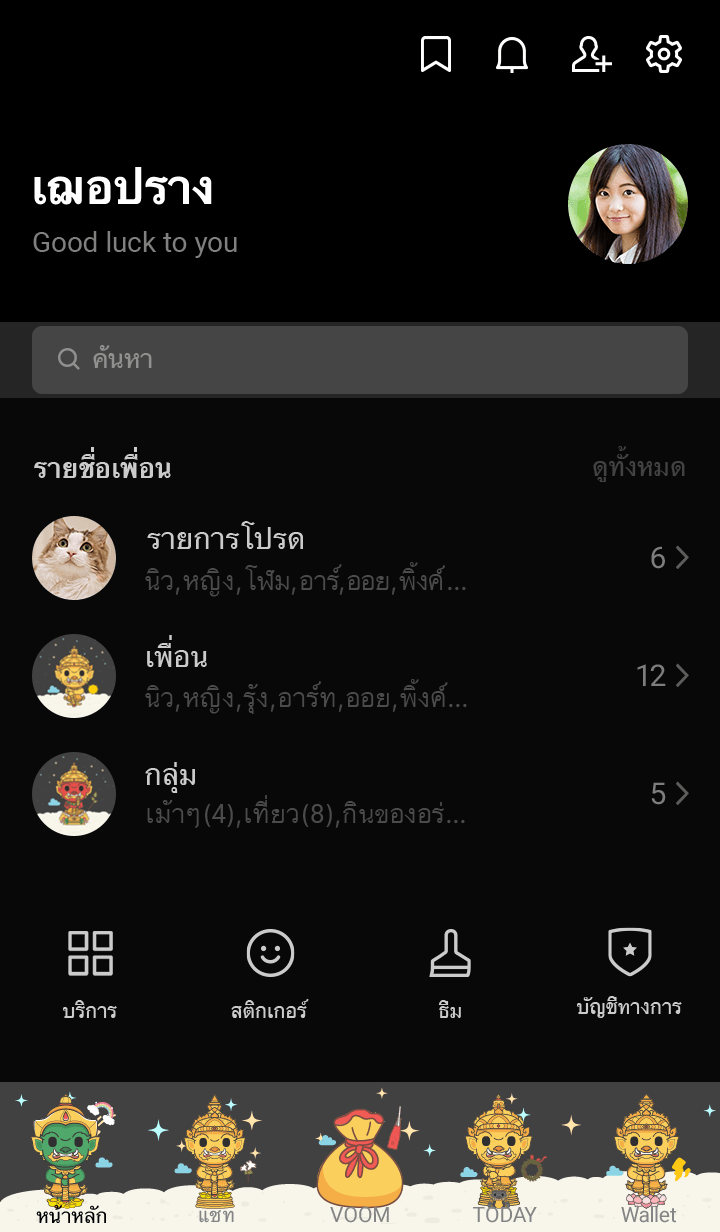
Task: Open the notifications bell
Action: pyautogui.click(x=512, y=55)
